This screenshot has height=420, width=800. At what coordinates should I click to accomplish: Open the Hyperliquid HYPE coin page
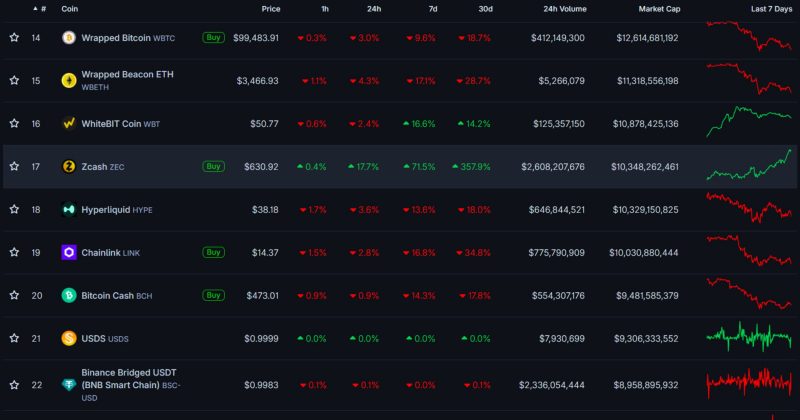coord(110,210)
